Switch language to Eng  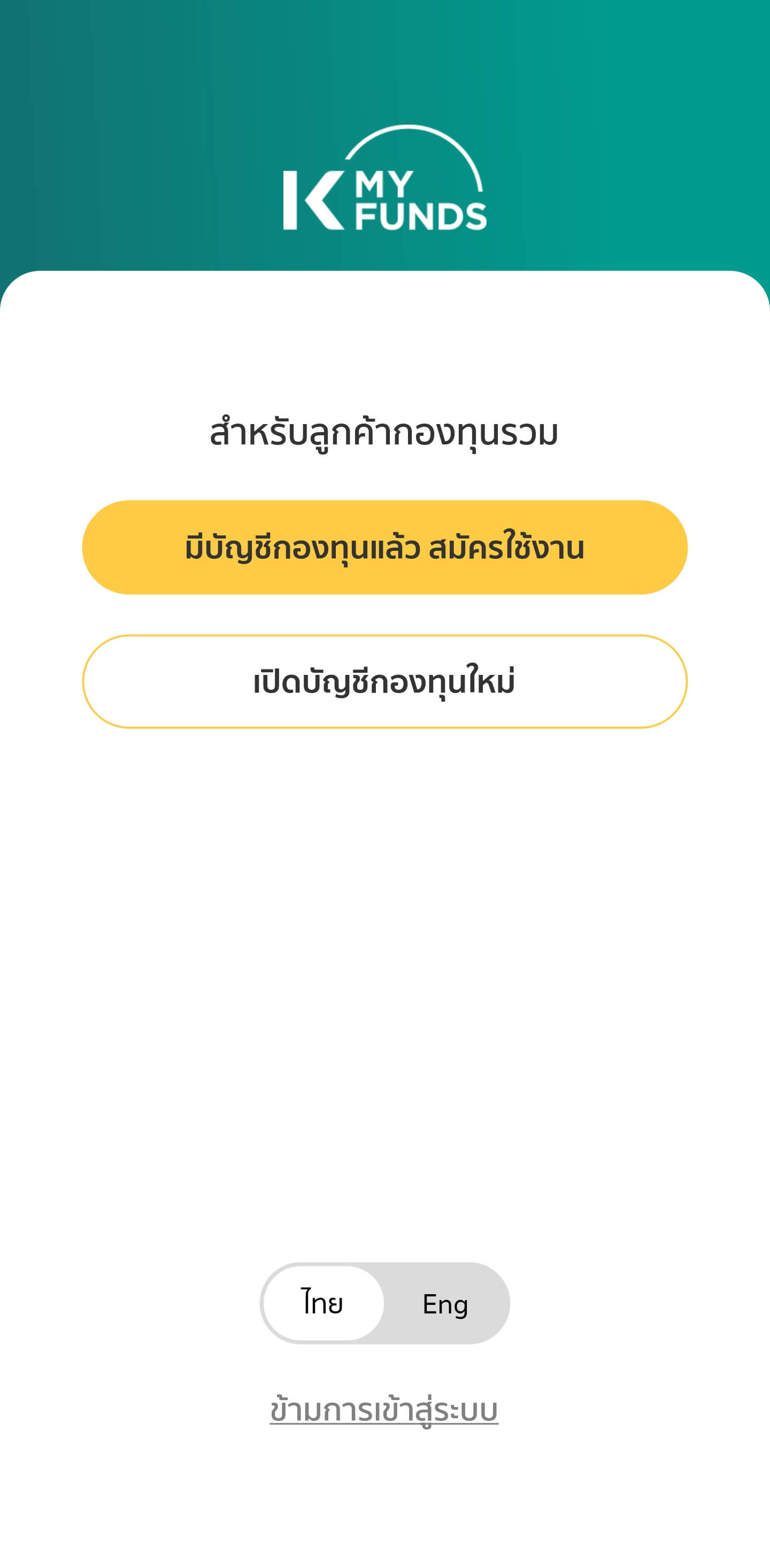445,1303
